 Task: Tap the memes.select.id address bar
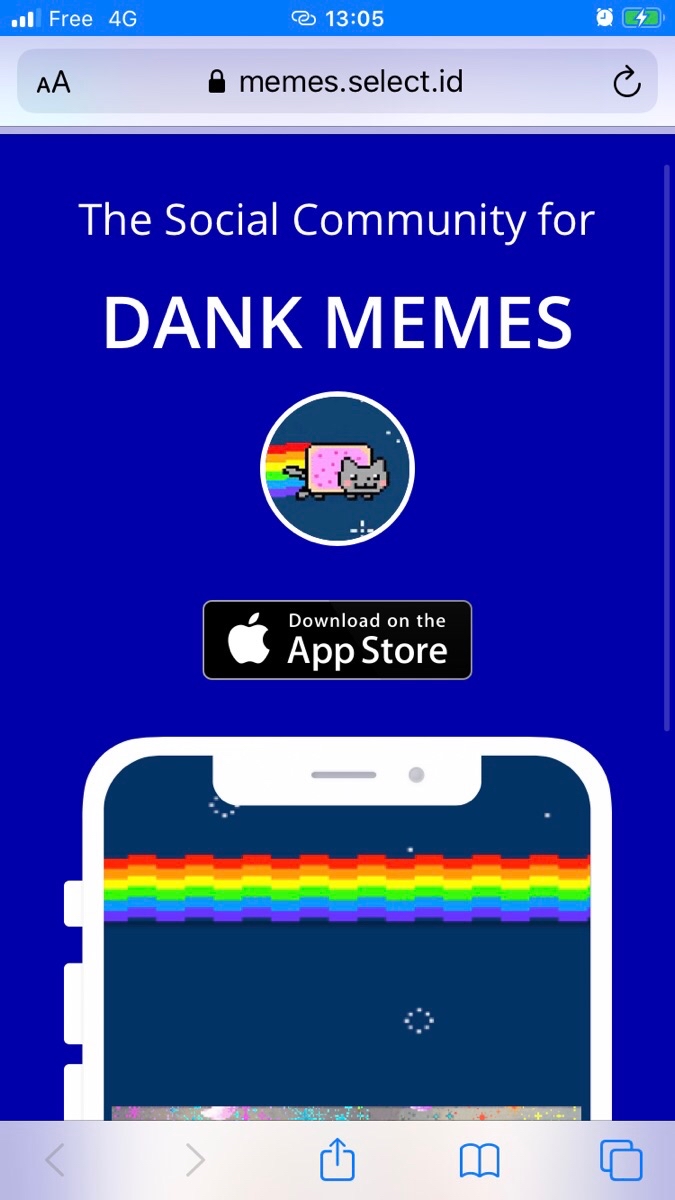click(x=336, y=82)
